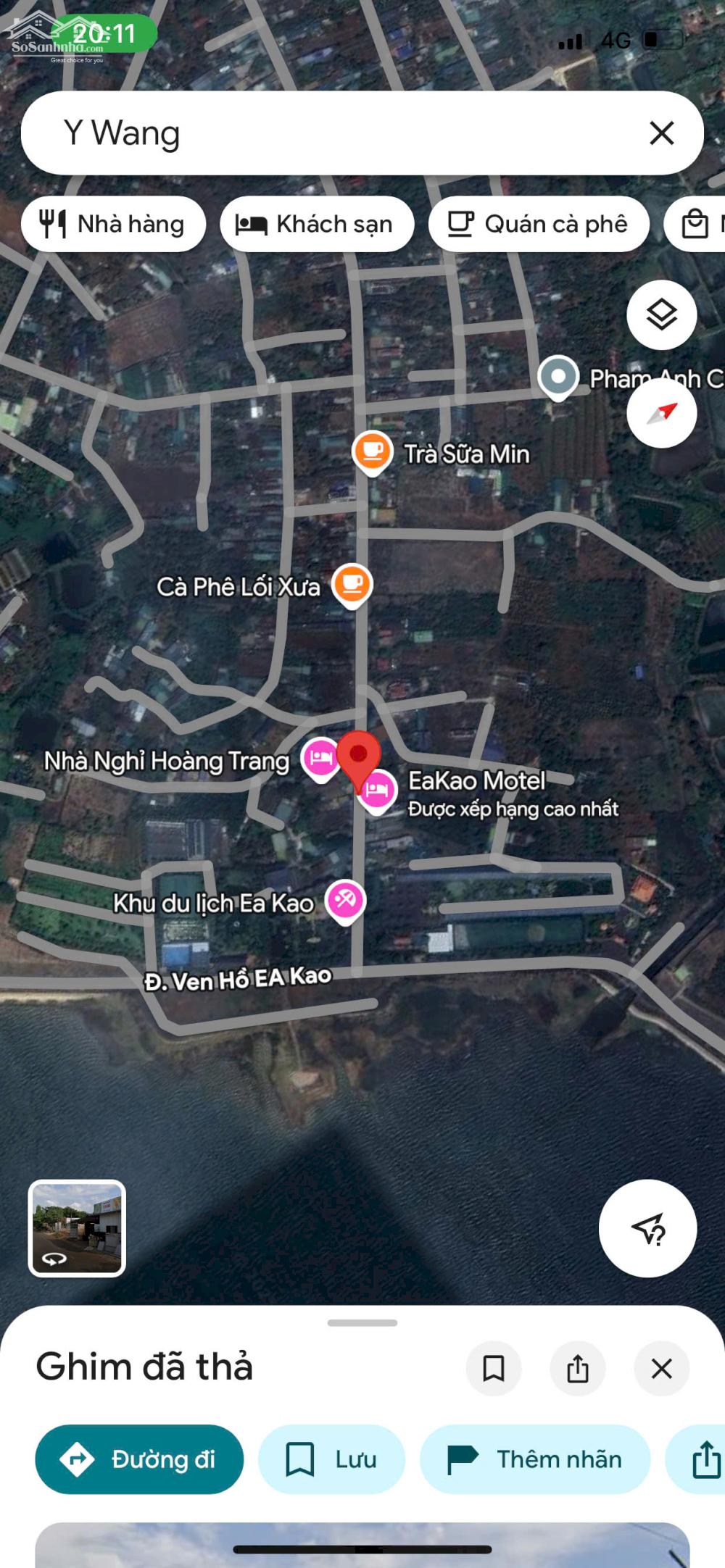Select the Khách sạn chip
The width and height of the screenshot is (725, 1568).
317,225
